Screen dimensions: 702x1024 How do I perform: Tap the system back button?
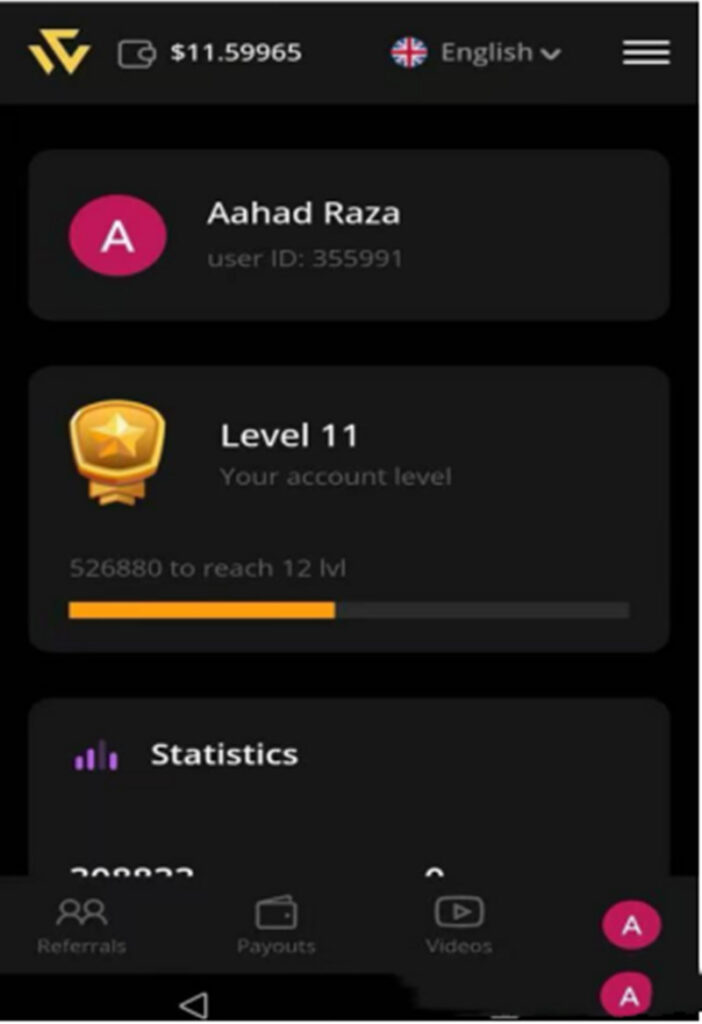[193, 1004]
